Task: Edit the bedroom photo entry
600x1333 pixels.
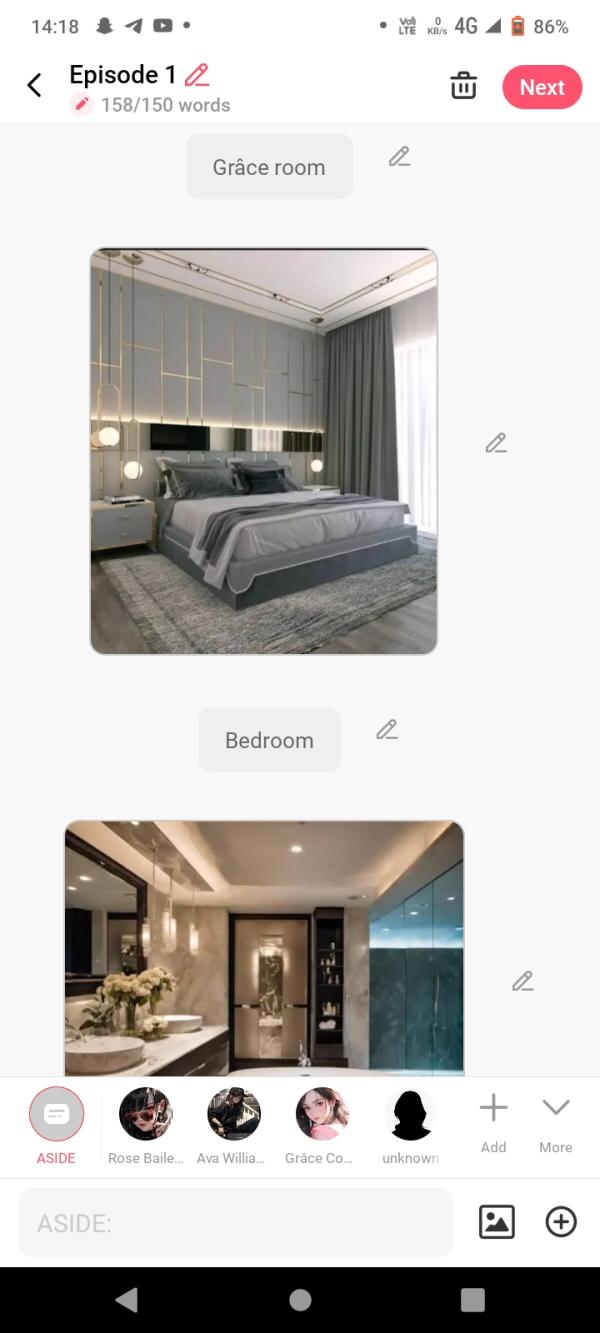Action: click(x=496, y=443)
